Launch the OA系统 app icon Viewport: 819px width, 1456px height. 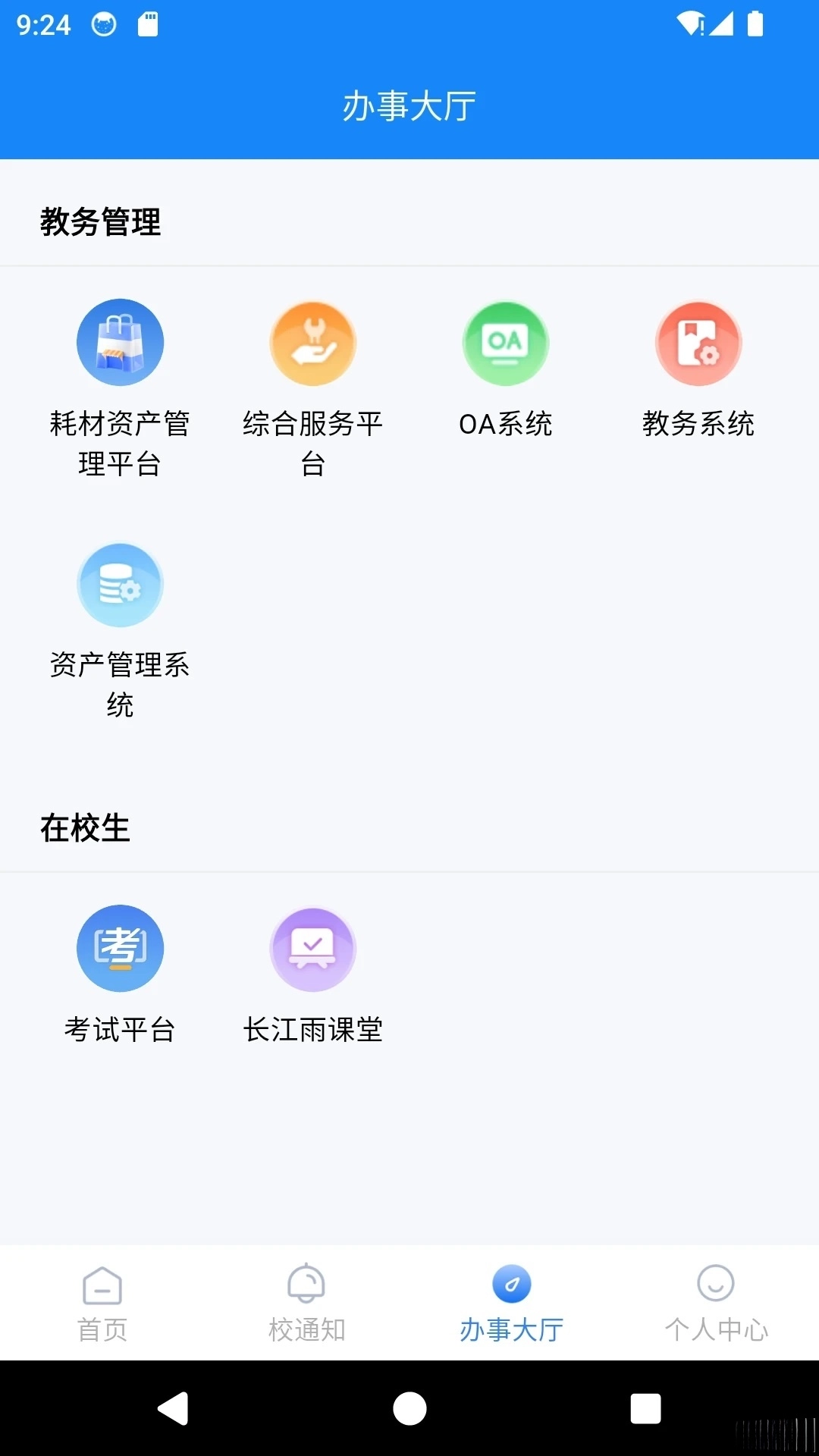pyautogui.click(x=505, y=343)
